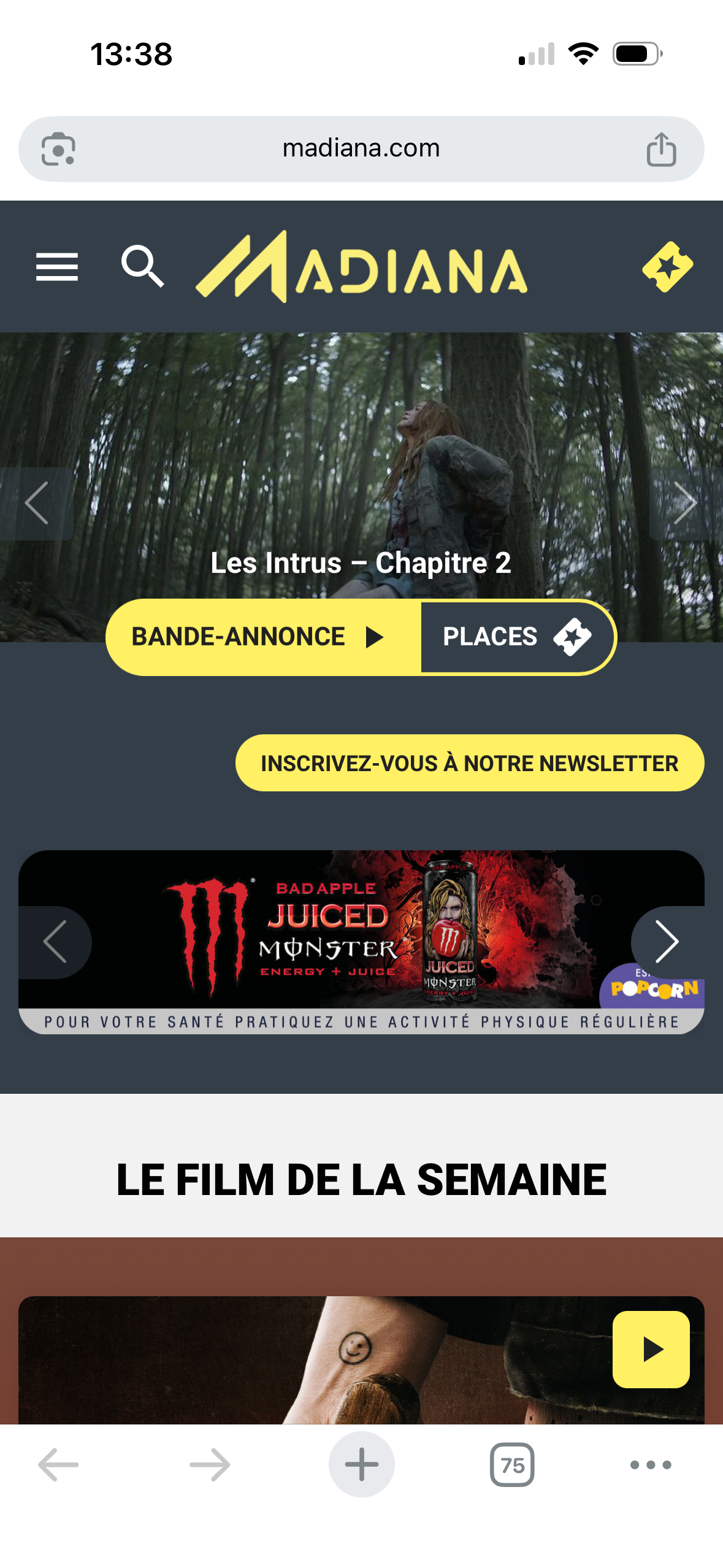723x1568 pixels.
Task: Go to previous ad banner slide
Action: 55,942
